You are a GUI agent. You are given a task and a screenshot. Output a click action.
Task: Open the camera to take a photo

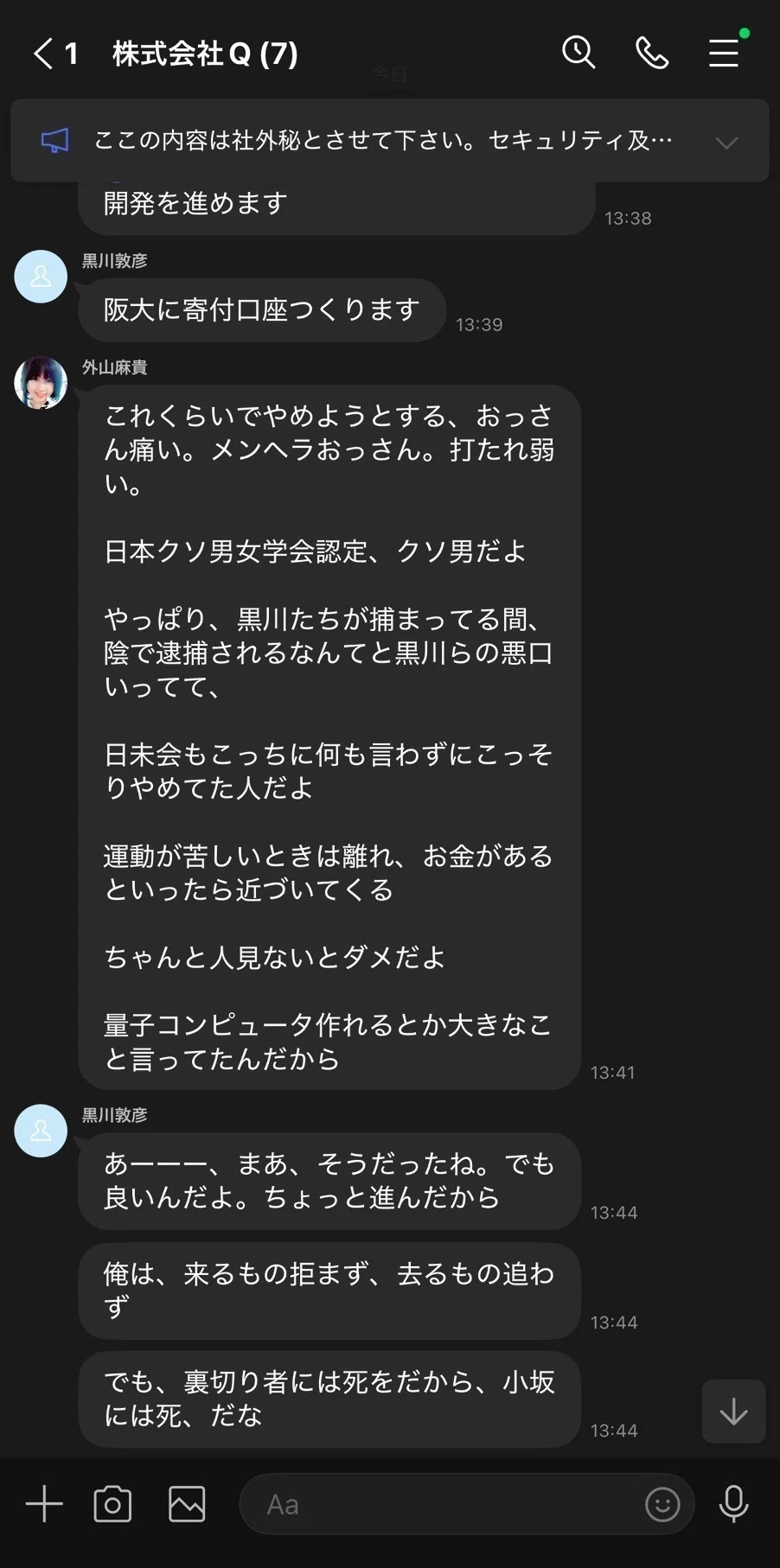112,1504
